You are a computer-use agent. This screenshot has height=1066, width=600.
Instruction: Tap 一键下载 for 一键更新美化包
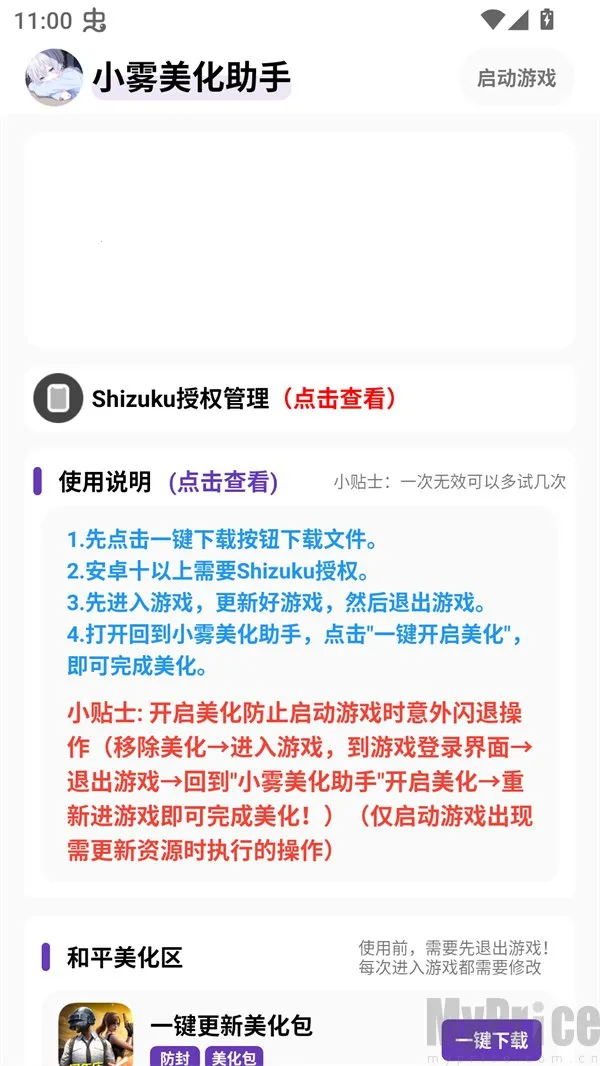491,1040
